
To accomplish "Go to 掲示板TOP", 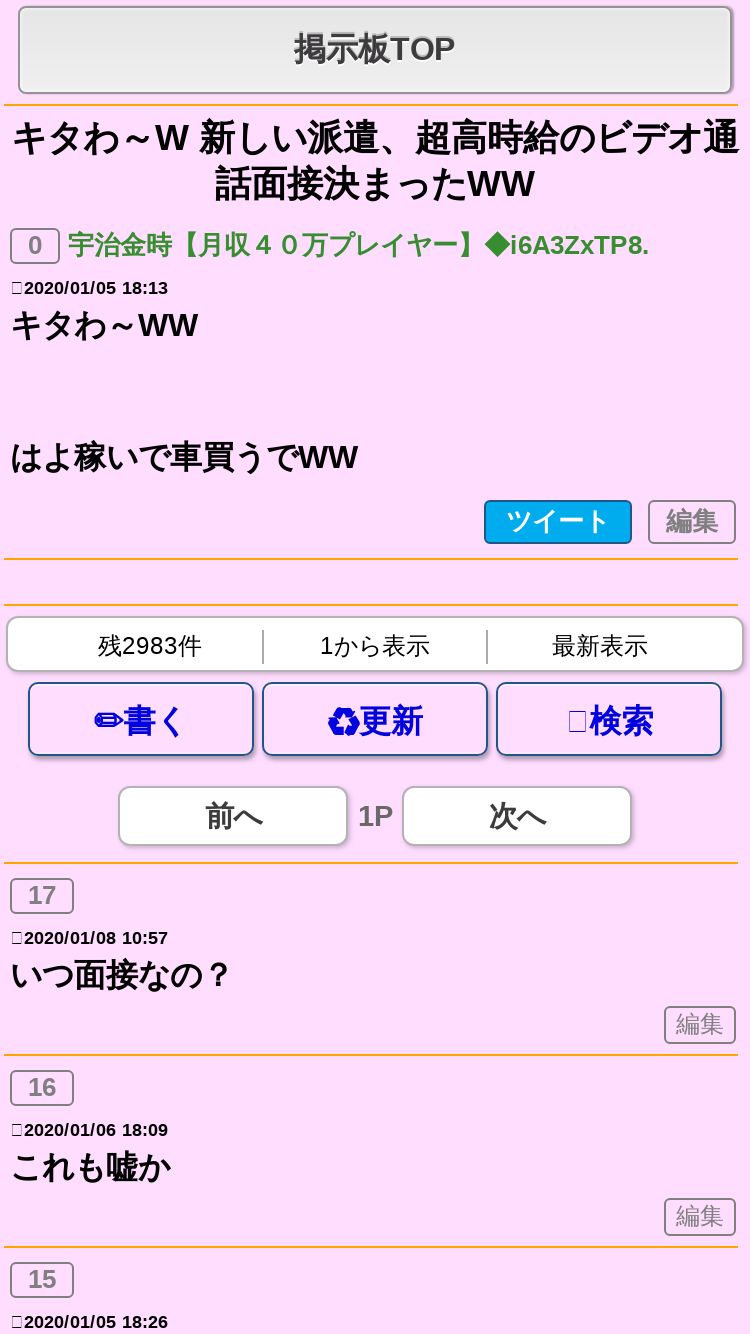I will (375, 50).
